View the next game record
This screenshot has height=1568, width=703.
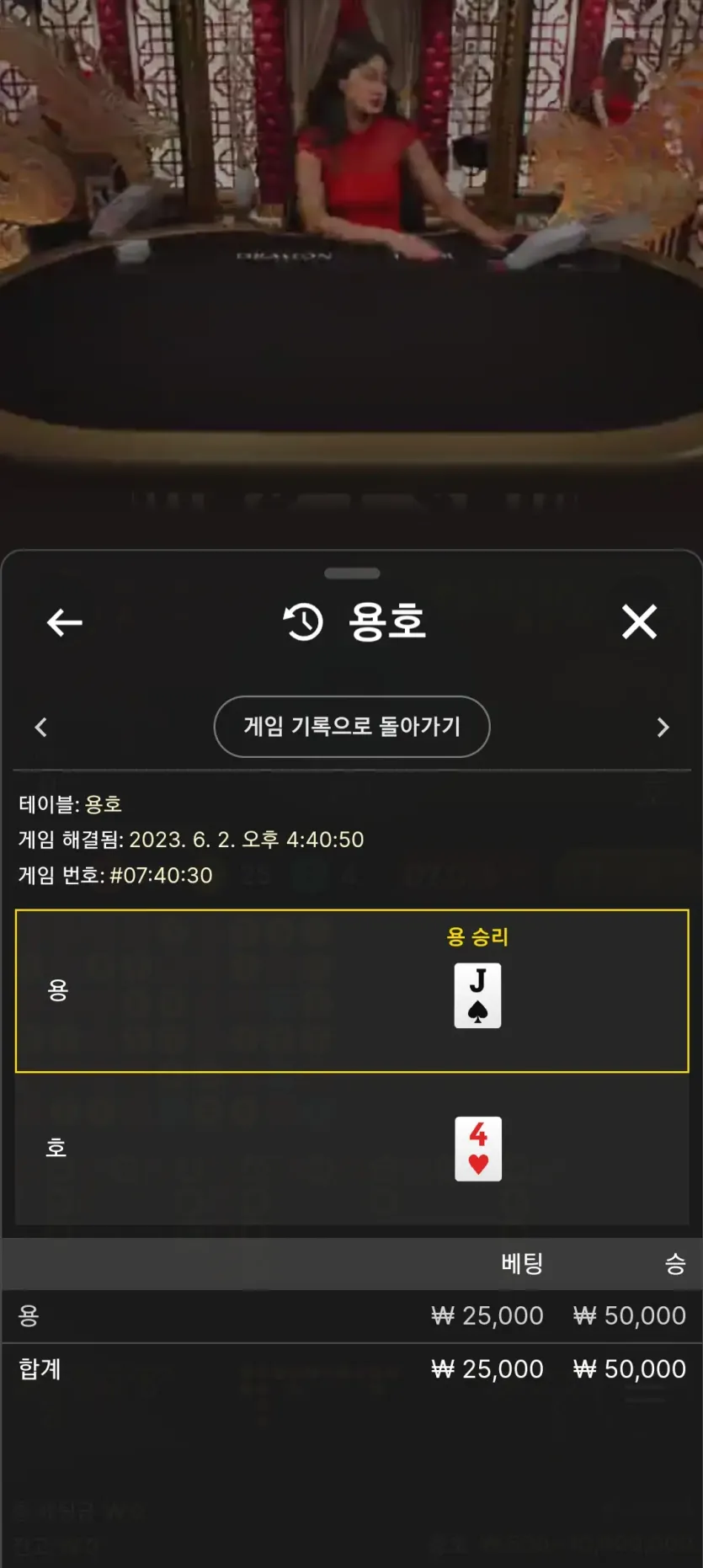663,727
